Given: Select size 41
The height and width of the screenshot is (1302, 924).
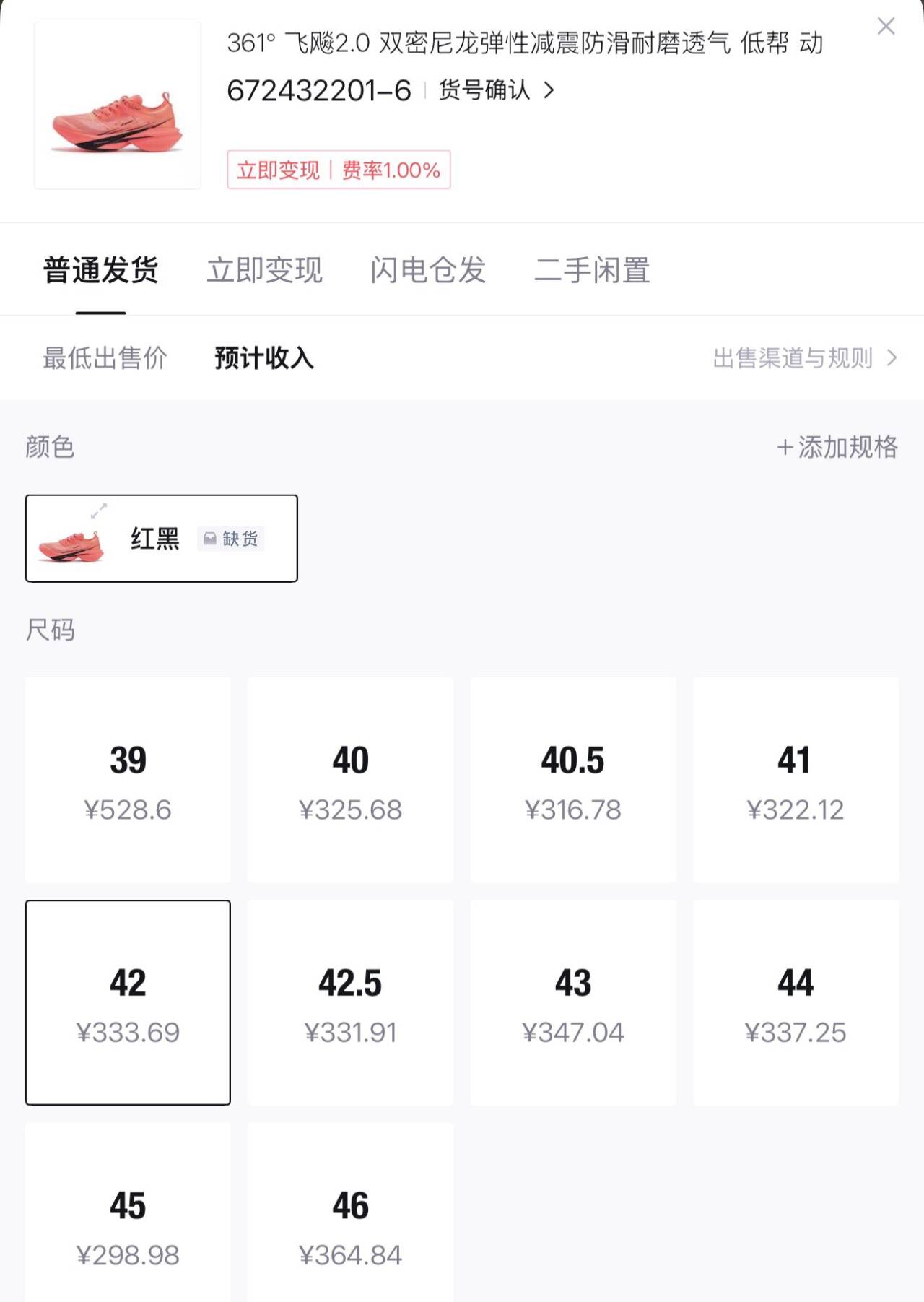Looking at the screenshot, I should click(x=796, y=780).
